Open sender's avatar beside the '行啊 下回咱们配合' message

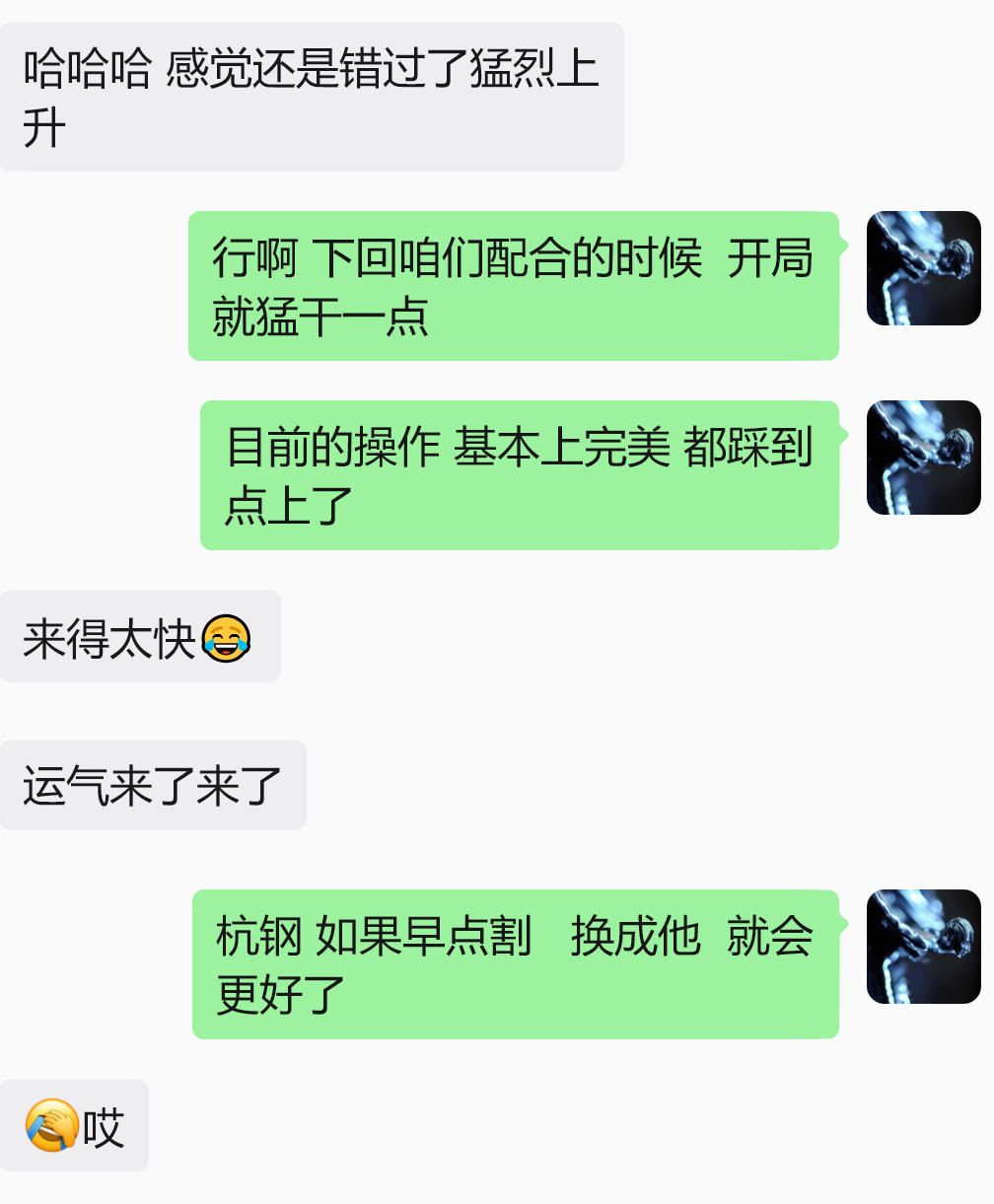tap(923, 268)
